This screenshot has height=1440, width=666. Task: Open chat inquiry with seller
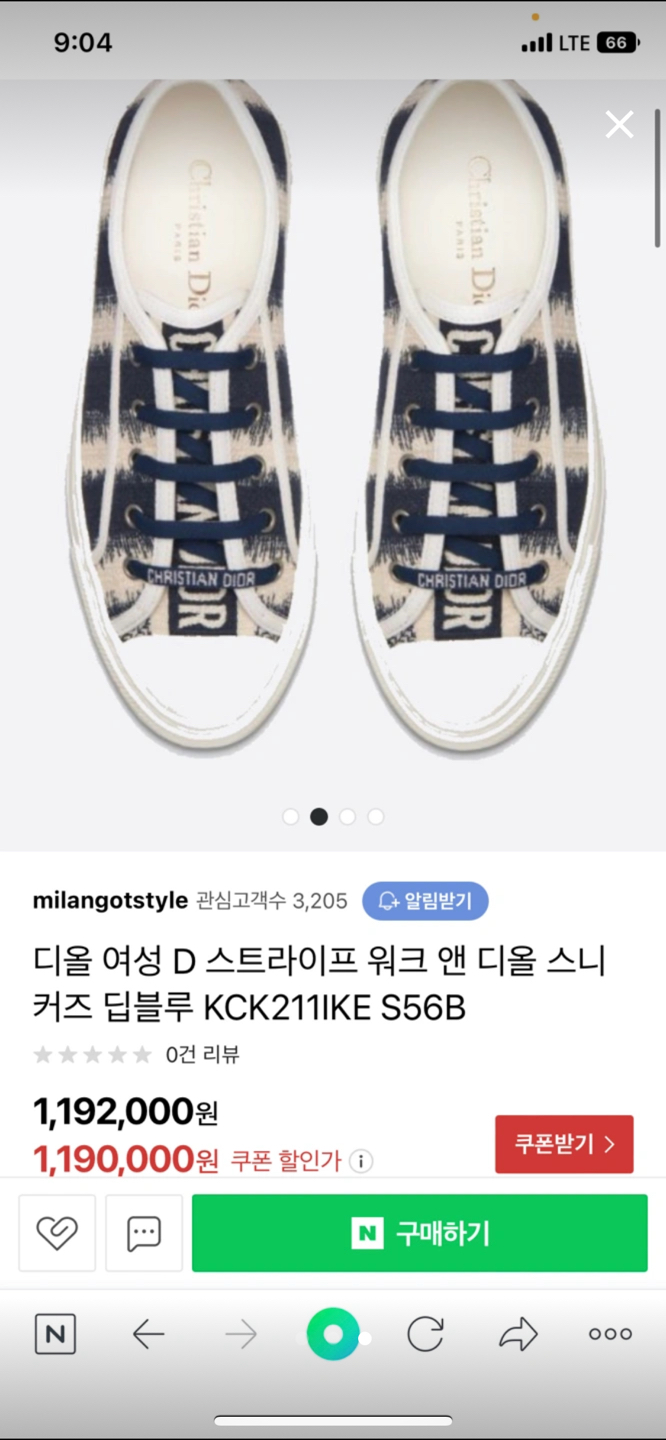[144, 1233]
